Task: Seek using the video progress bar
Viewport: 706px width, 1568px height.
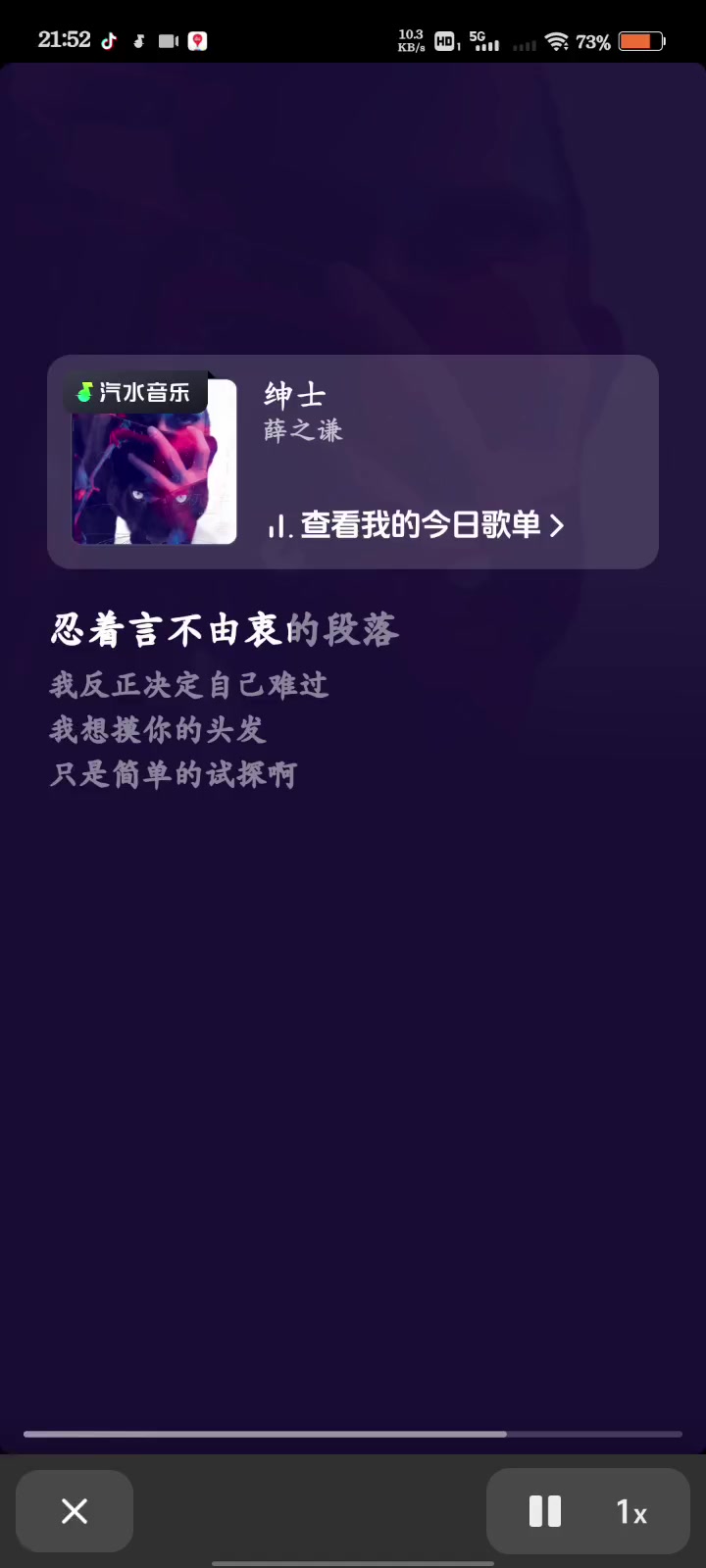Action: (353, 1434)
